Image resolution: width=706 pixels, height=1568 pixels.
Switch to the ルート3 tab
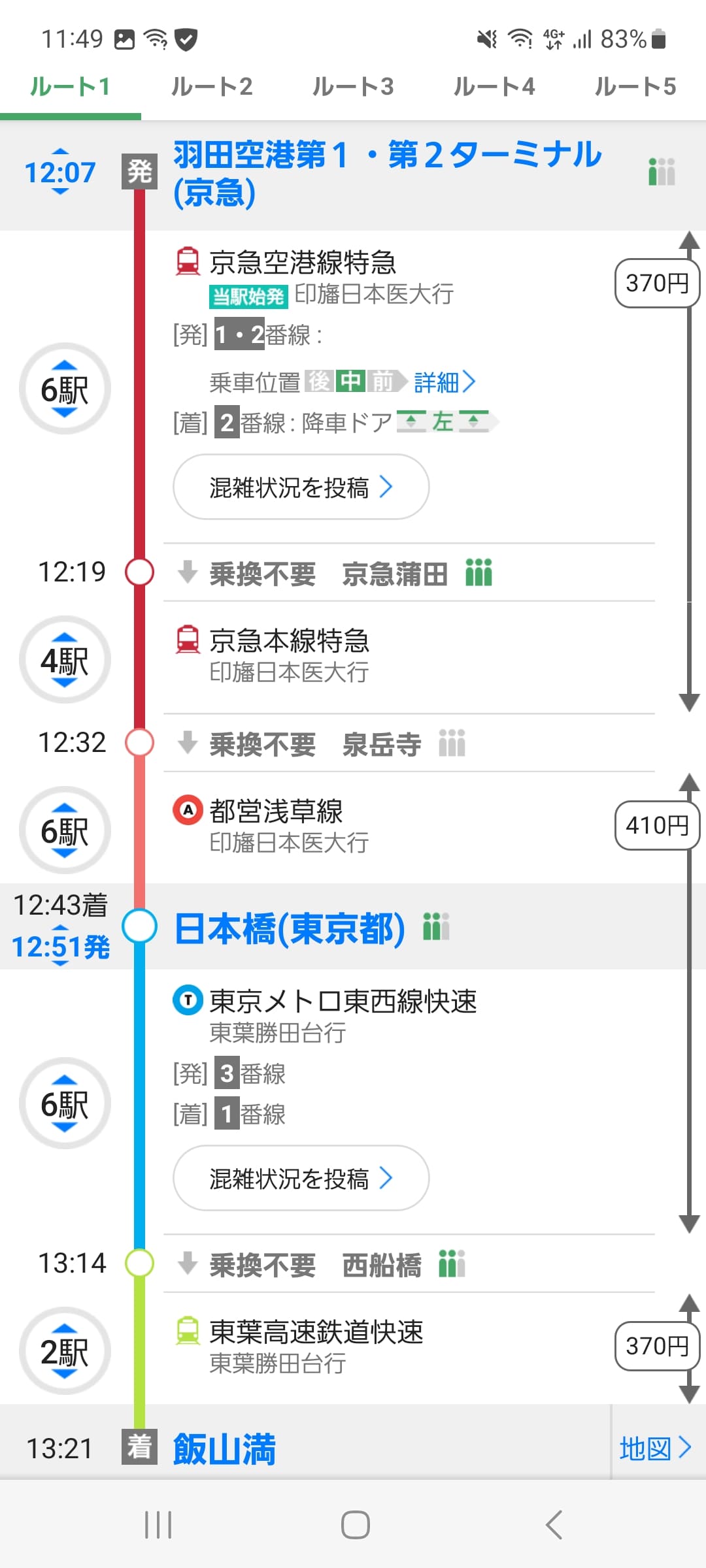click(x=352, y=87)
